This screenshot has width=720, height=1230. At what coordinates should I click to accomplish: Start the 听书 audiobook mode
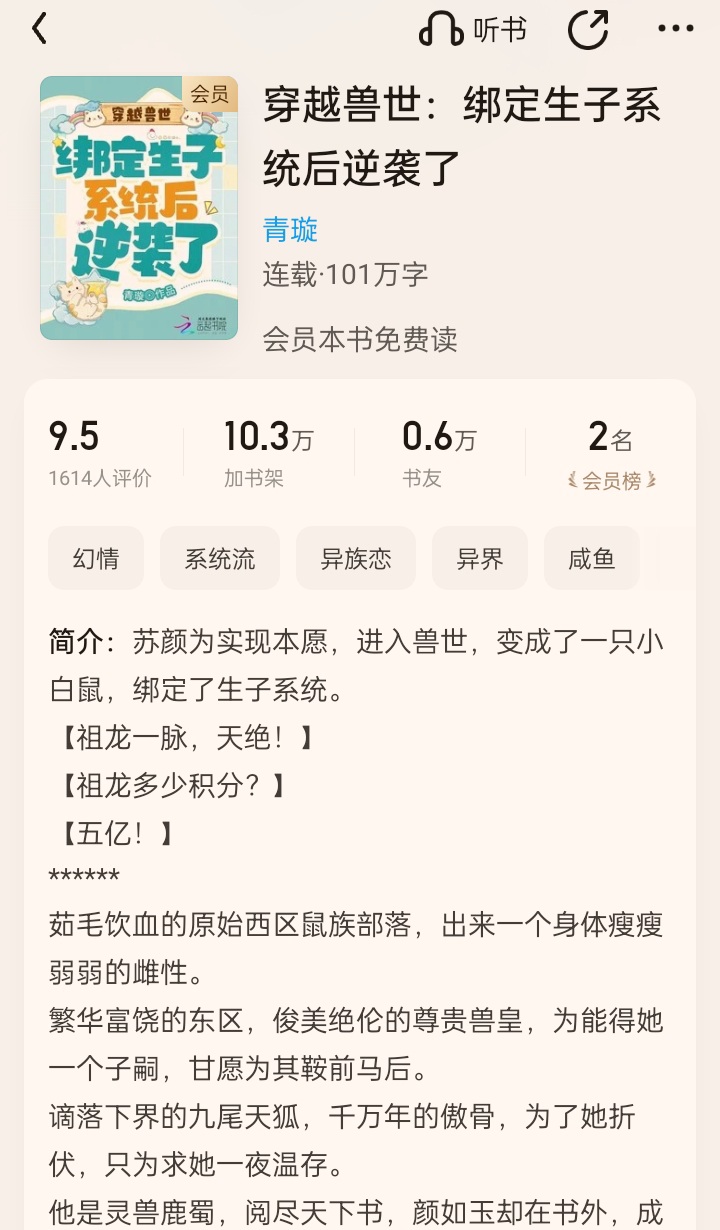click(x=472, y=30)
